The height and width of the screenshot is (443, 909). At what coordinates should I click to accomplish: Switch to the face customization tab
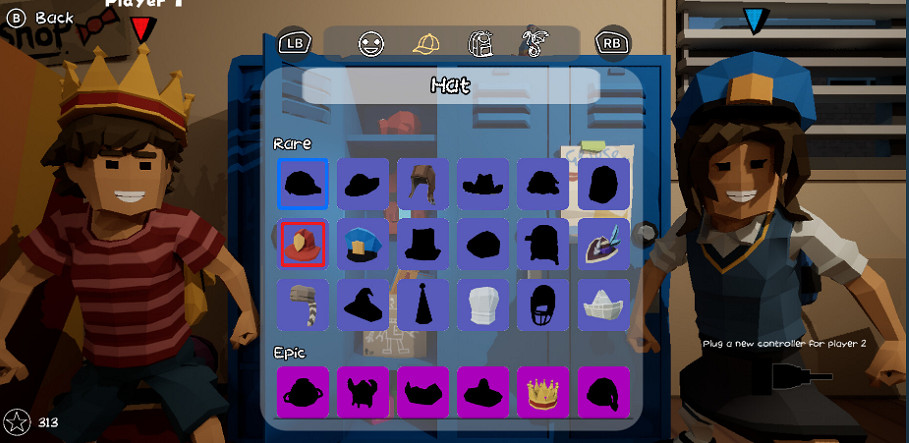[371, 43]
